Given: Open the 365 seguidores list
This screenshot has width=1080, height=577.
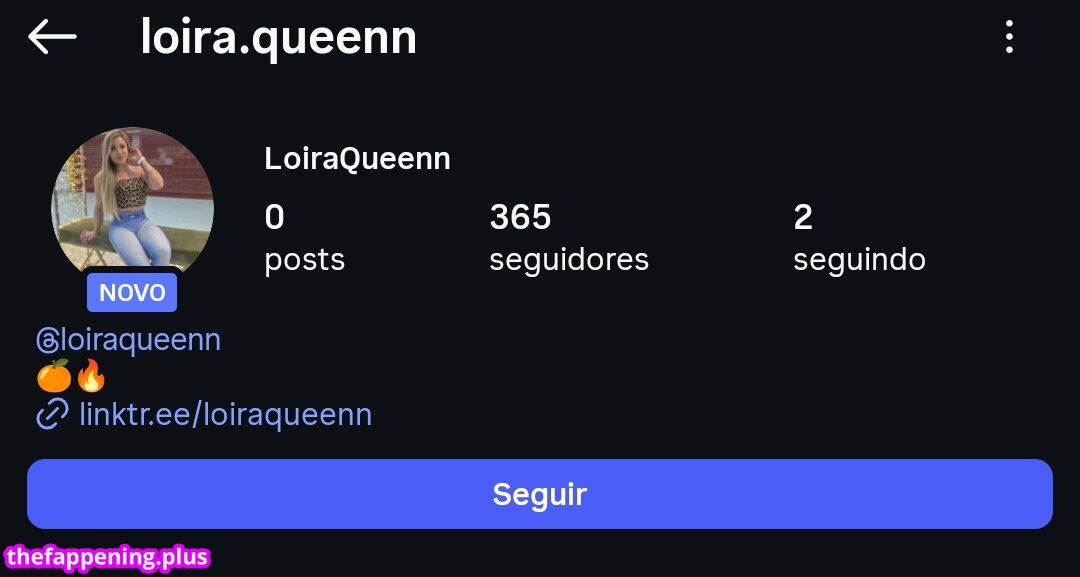Looking at the screenshot, I should [568, 238].
